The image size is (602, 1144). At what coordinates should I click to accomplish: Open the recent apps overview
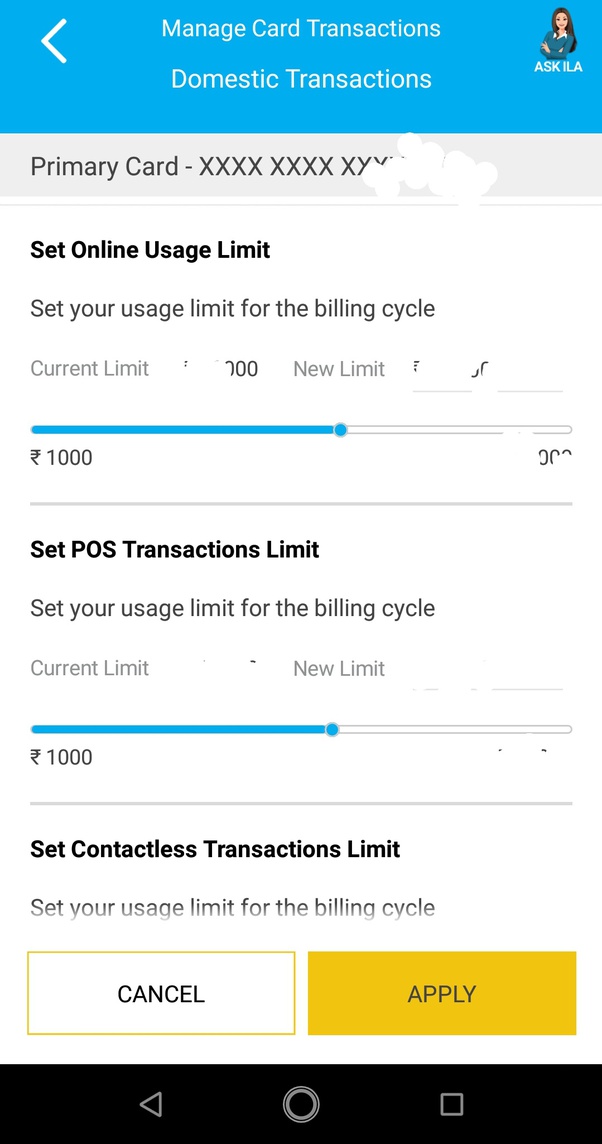pyautogui.click(x=452, y=1104)
